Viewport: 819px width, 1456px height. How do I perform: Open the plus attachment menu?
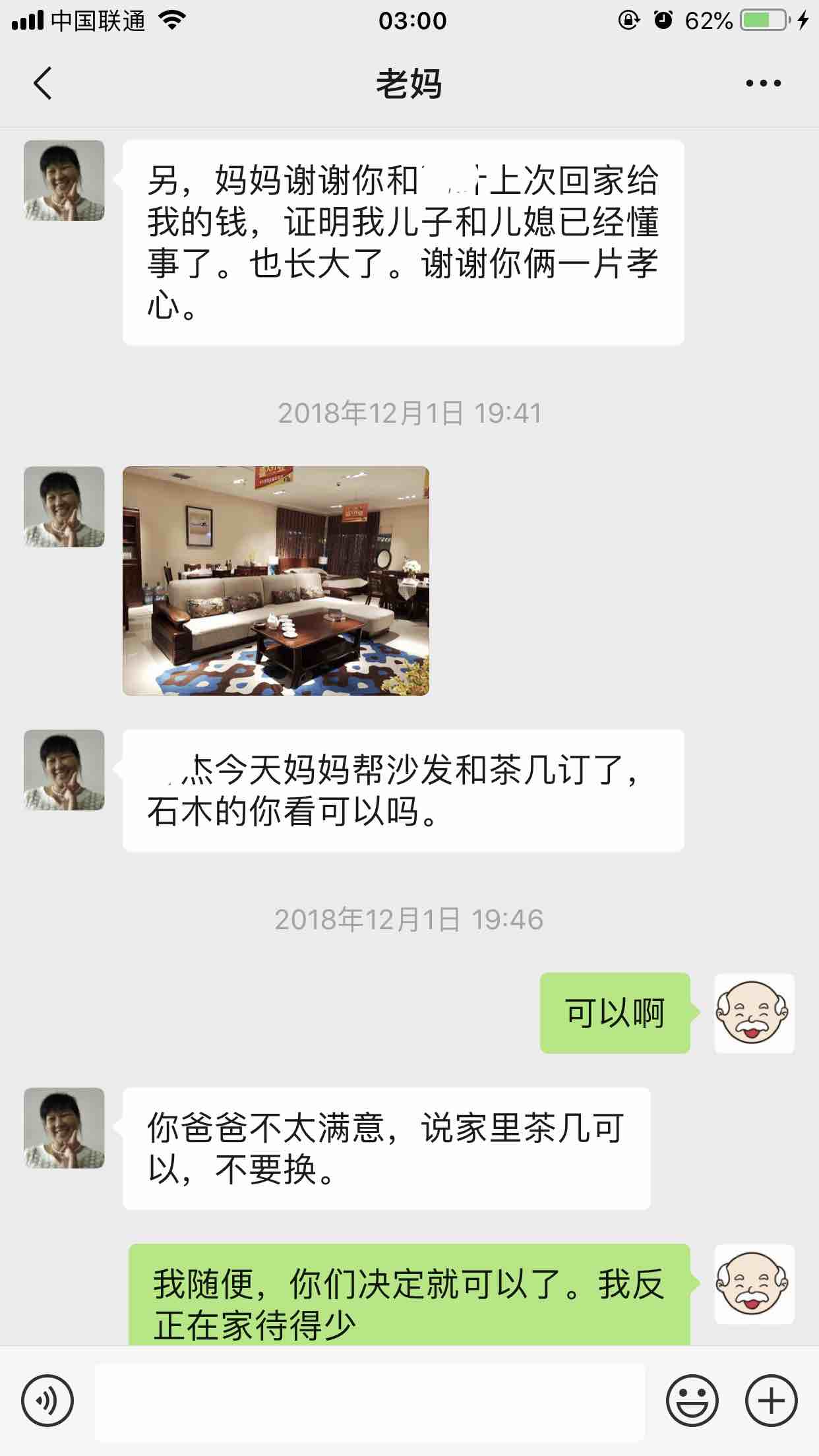pyautogui.click(x=771, y=1401)
